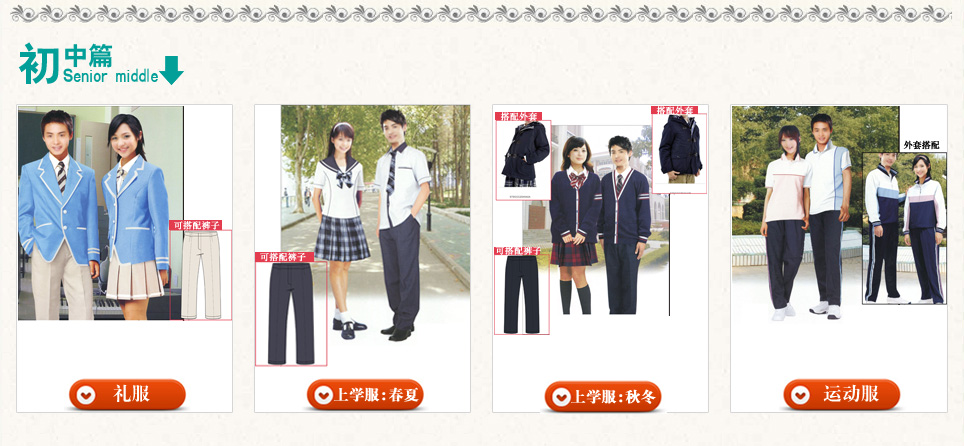Open the 礼服 formal uniform button
This screenshot has width=964, height=446.
pyautogui.click(x=127, y=394)
